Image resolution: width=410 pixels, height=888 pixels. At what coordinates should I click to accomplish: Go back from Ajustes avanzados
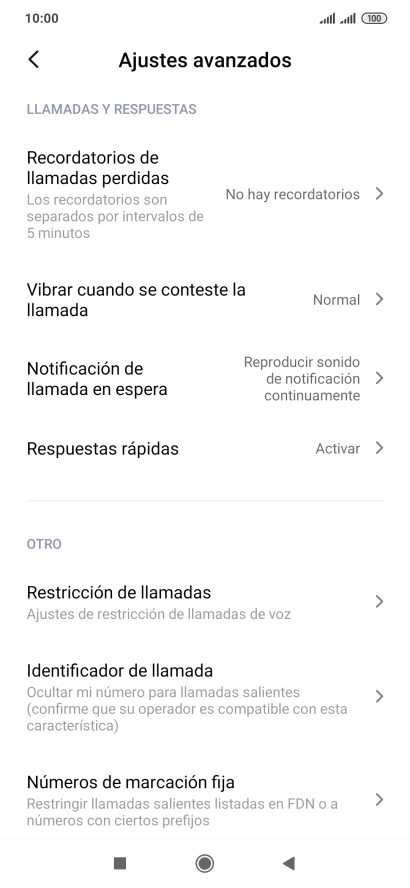click(x=34, y=59)
